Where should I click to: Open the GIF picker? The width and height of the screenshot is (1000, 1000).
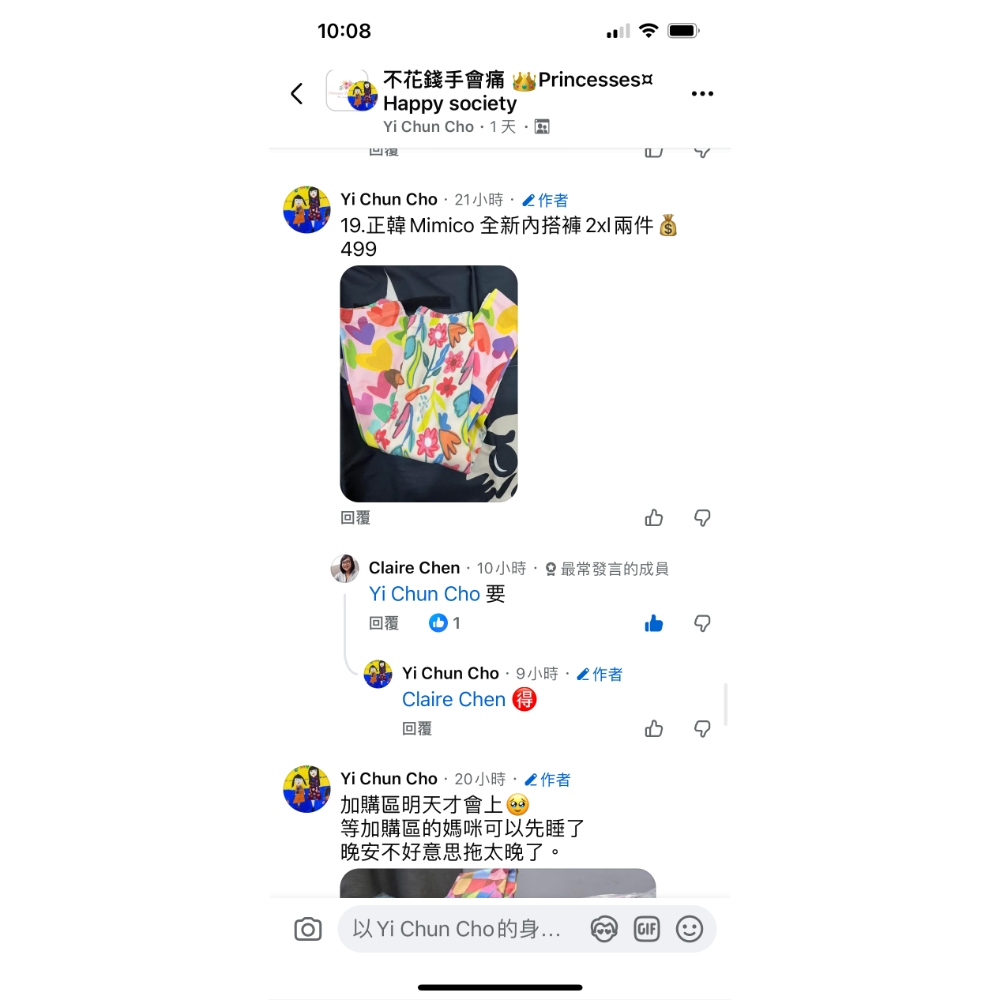pyautogui.click(x=647, y=930)
